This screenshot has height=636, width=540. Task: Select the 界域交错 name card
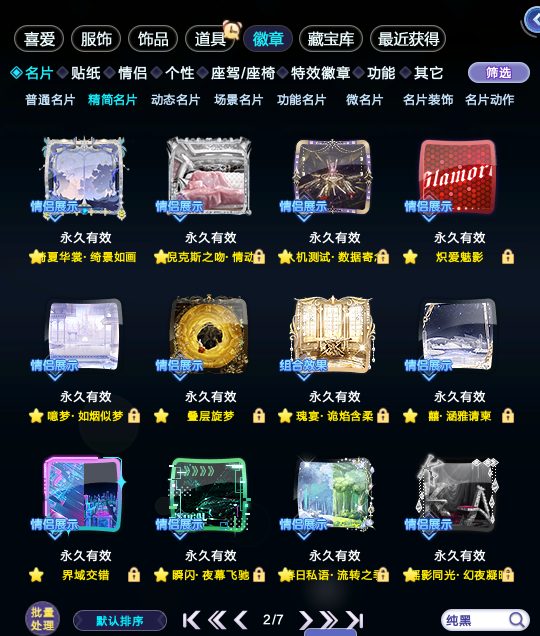(84, 494)
